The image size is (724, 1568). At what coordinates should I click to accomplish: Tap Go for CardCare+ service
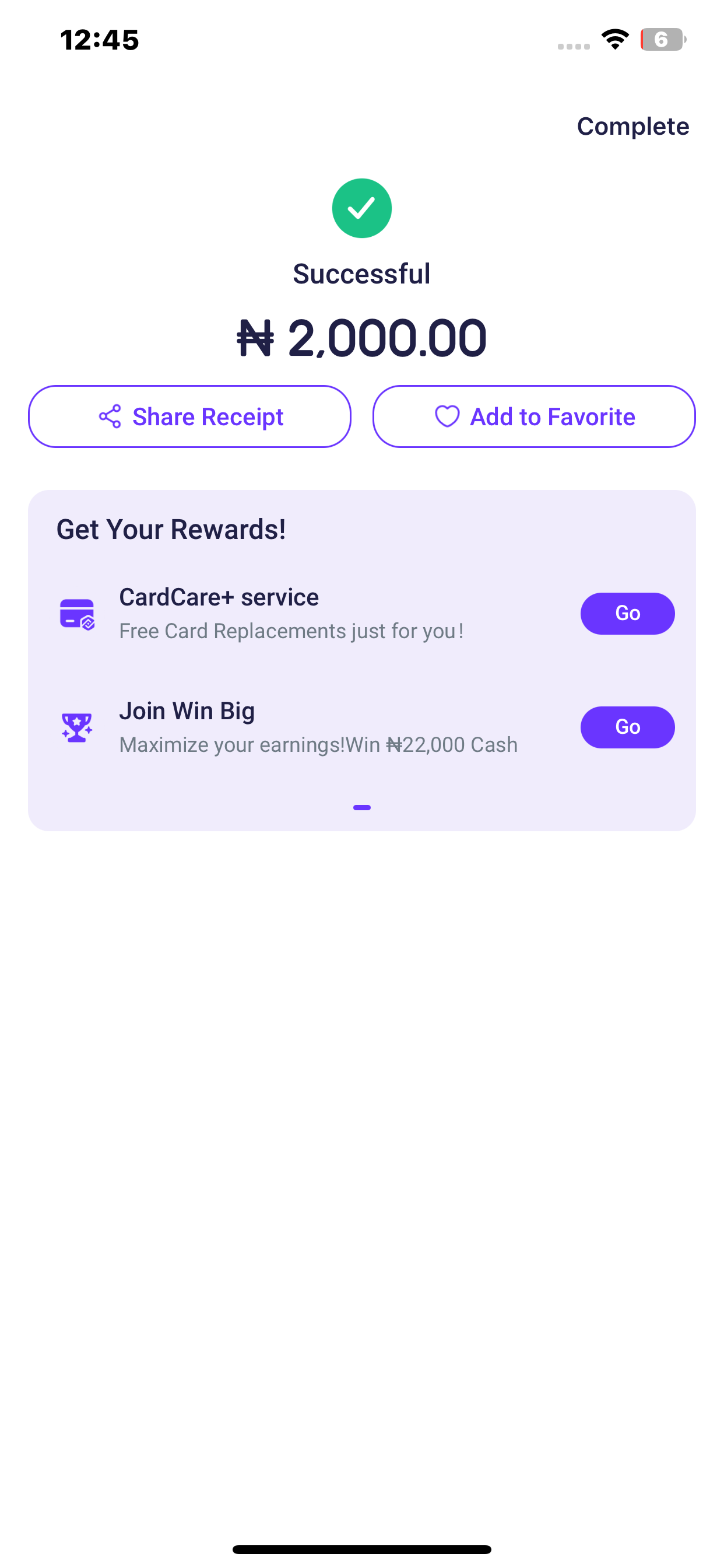(627, 614)
